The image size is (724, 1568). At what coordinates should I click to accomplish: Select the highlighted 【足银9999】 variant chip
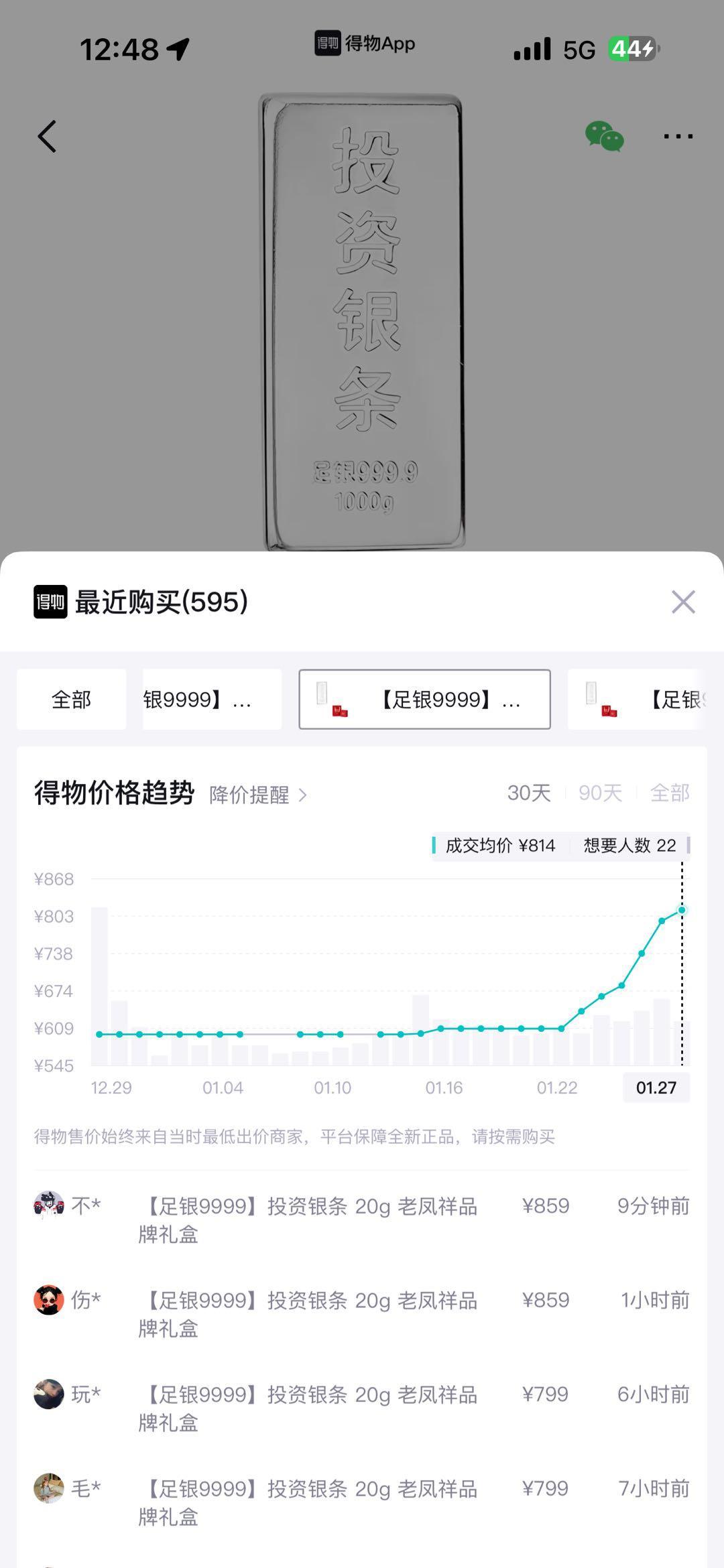pos(424,700)
